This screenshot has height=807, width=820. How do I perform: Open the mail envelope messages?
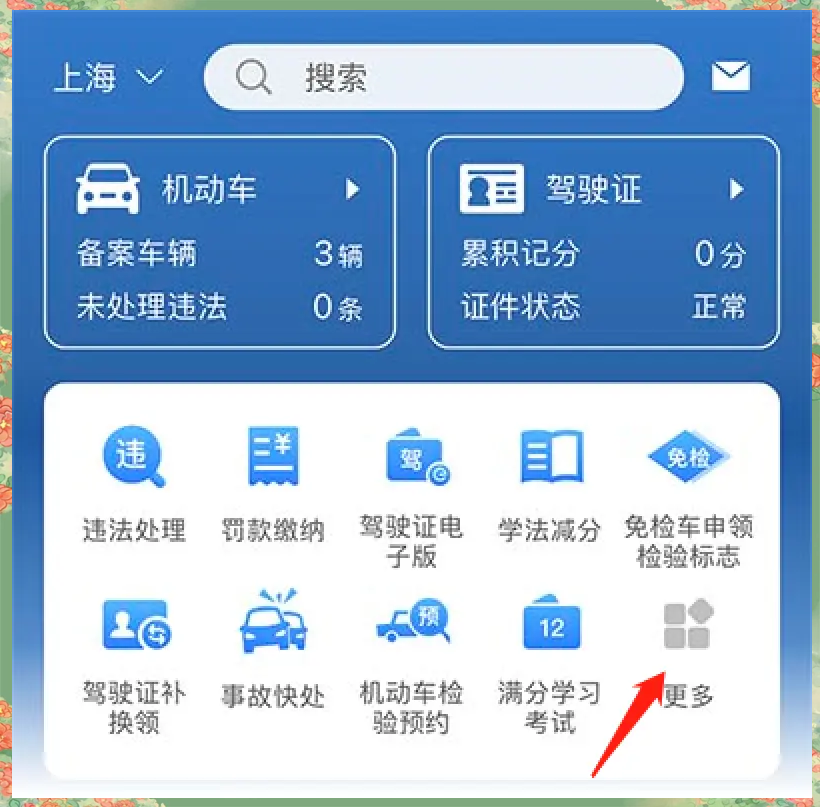tap(730, 77)
